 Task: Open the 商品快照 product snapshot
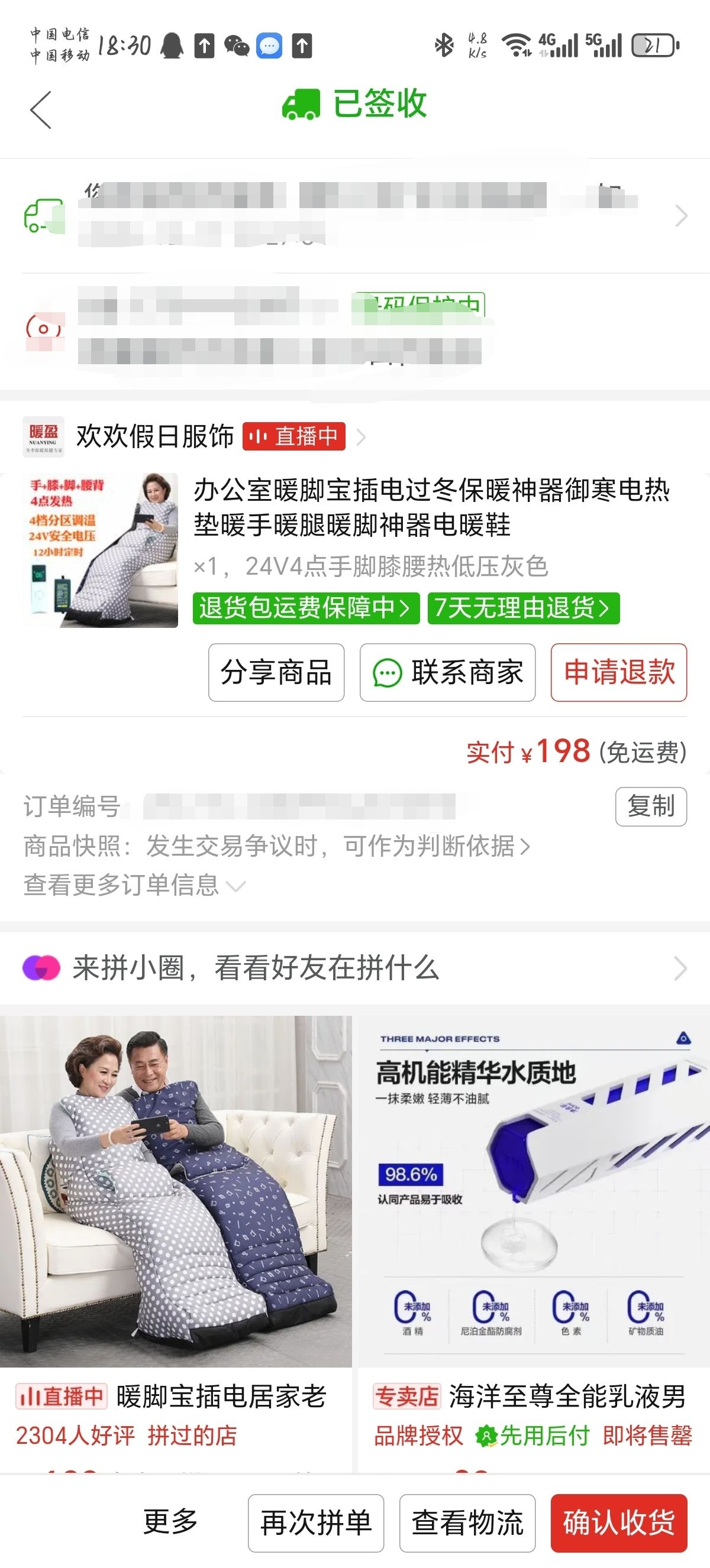pyautogui.click(x=277, y=846)
